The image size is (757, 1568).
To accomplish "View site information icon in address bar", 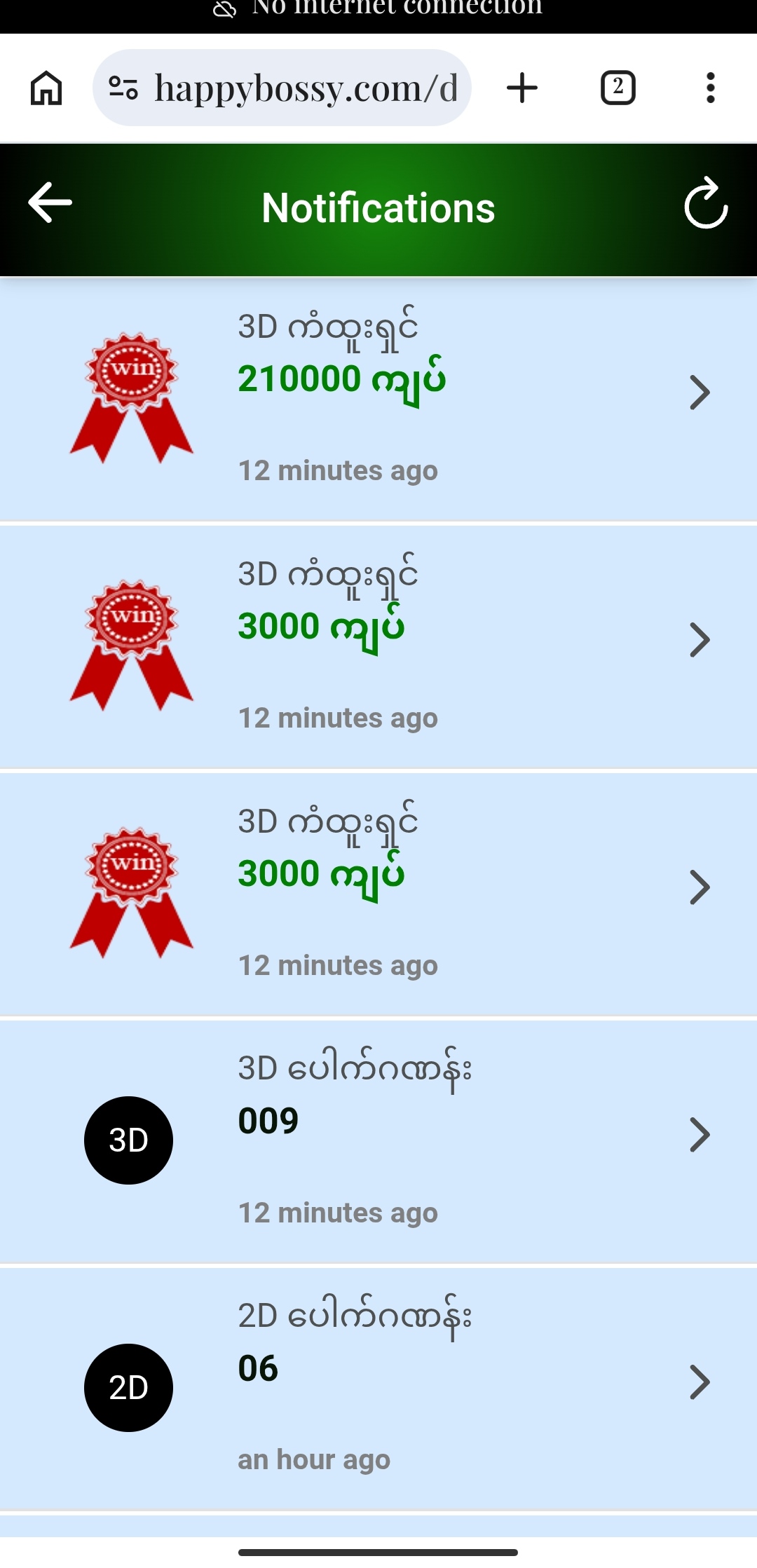I will (x=123, y=88).
